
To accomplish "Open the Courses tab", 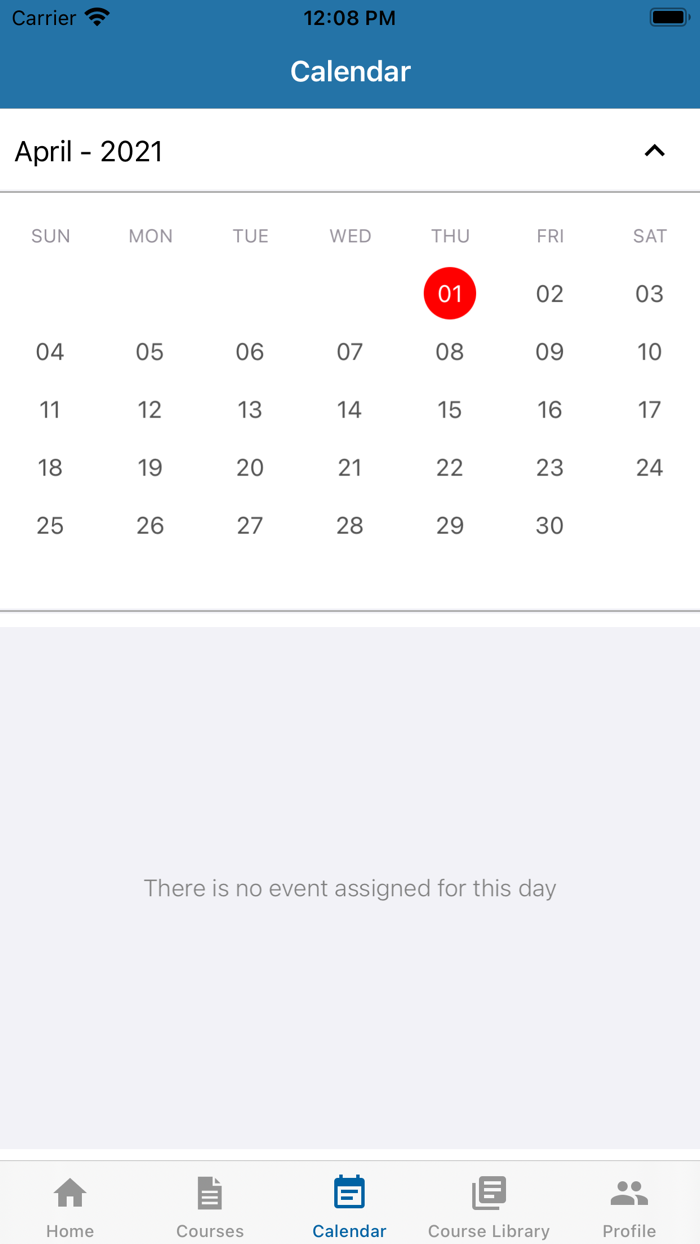I will coord(210,1205).
